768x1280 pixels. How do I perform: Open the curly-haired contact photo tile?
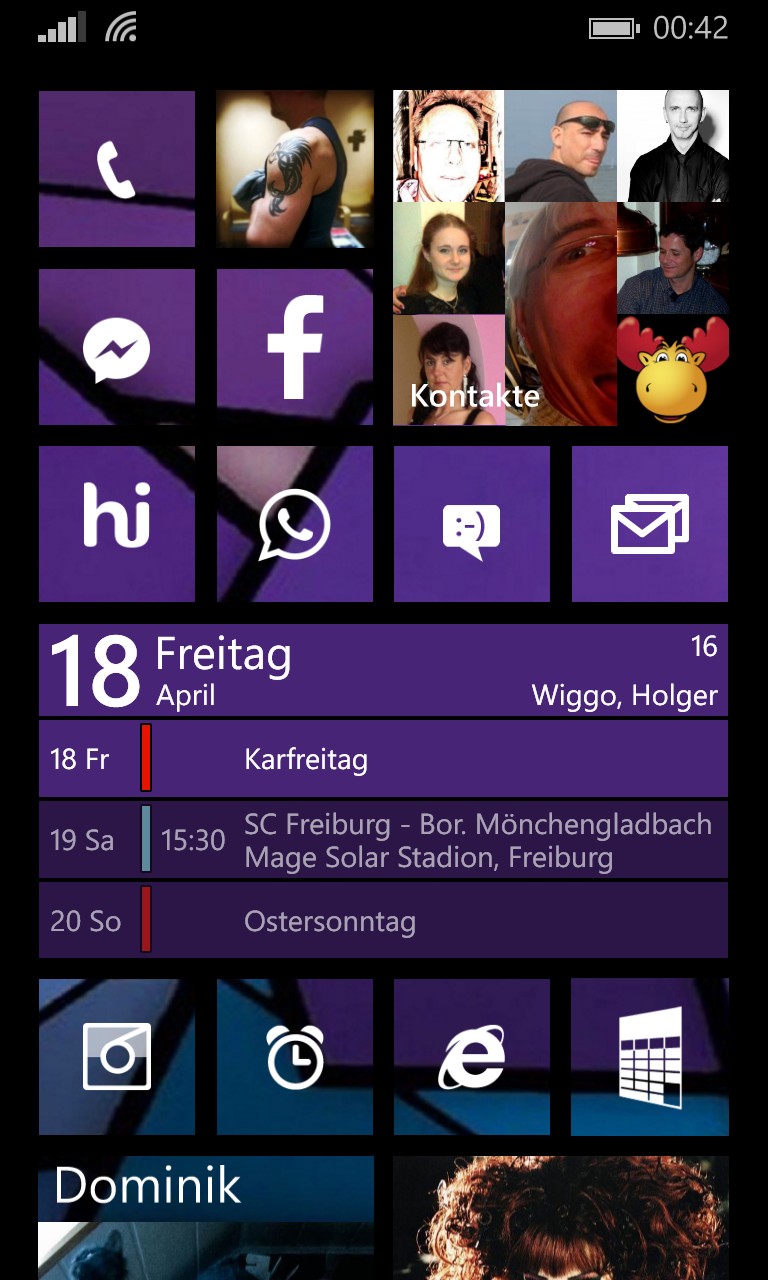click(561, 1218)
